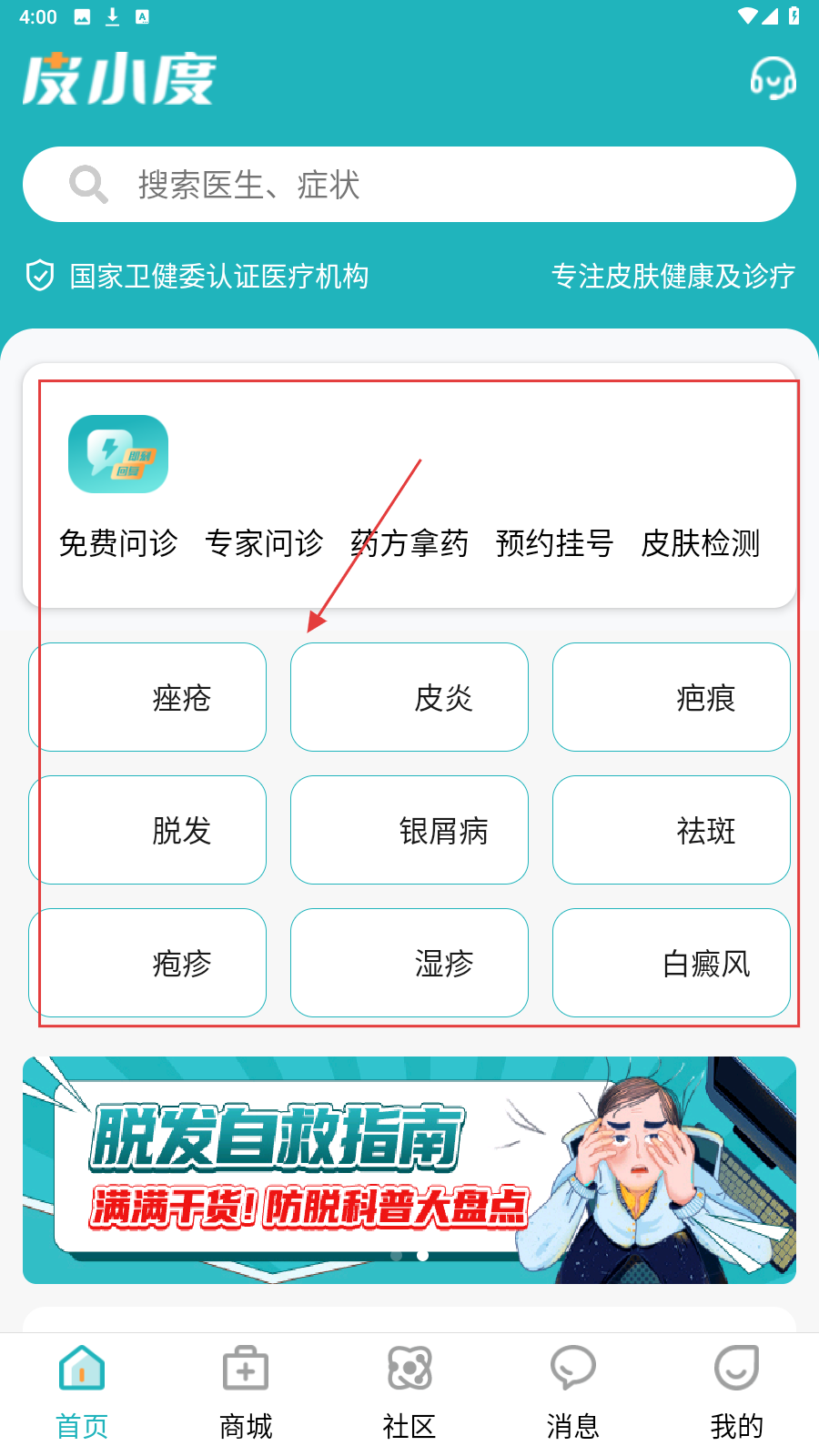
Task: Select the 银屑病 psoriasis category
Action: (x=409, y=830)
